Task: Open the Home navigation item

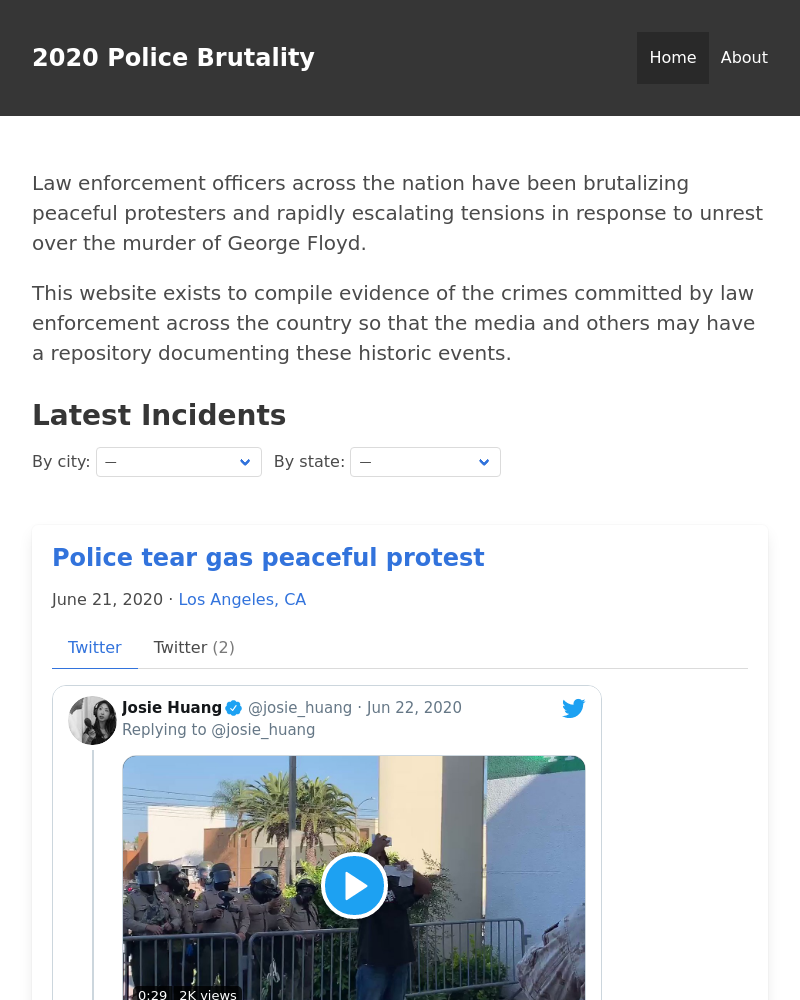Action: click(672, 58)
